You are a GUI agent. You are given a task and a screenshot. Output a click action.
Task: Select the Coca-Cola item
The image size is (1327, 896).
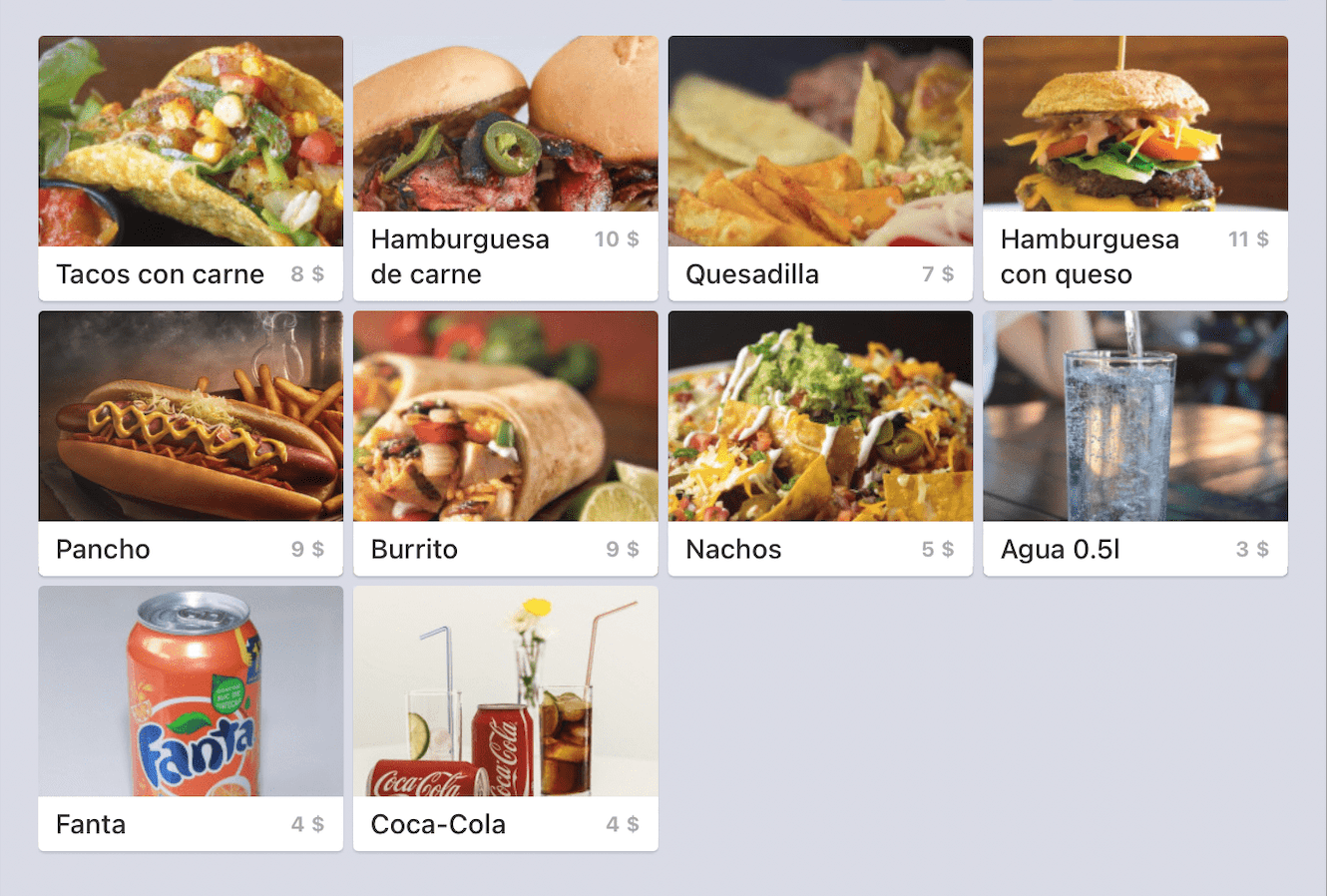coord(505,718)
